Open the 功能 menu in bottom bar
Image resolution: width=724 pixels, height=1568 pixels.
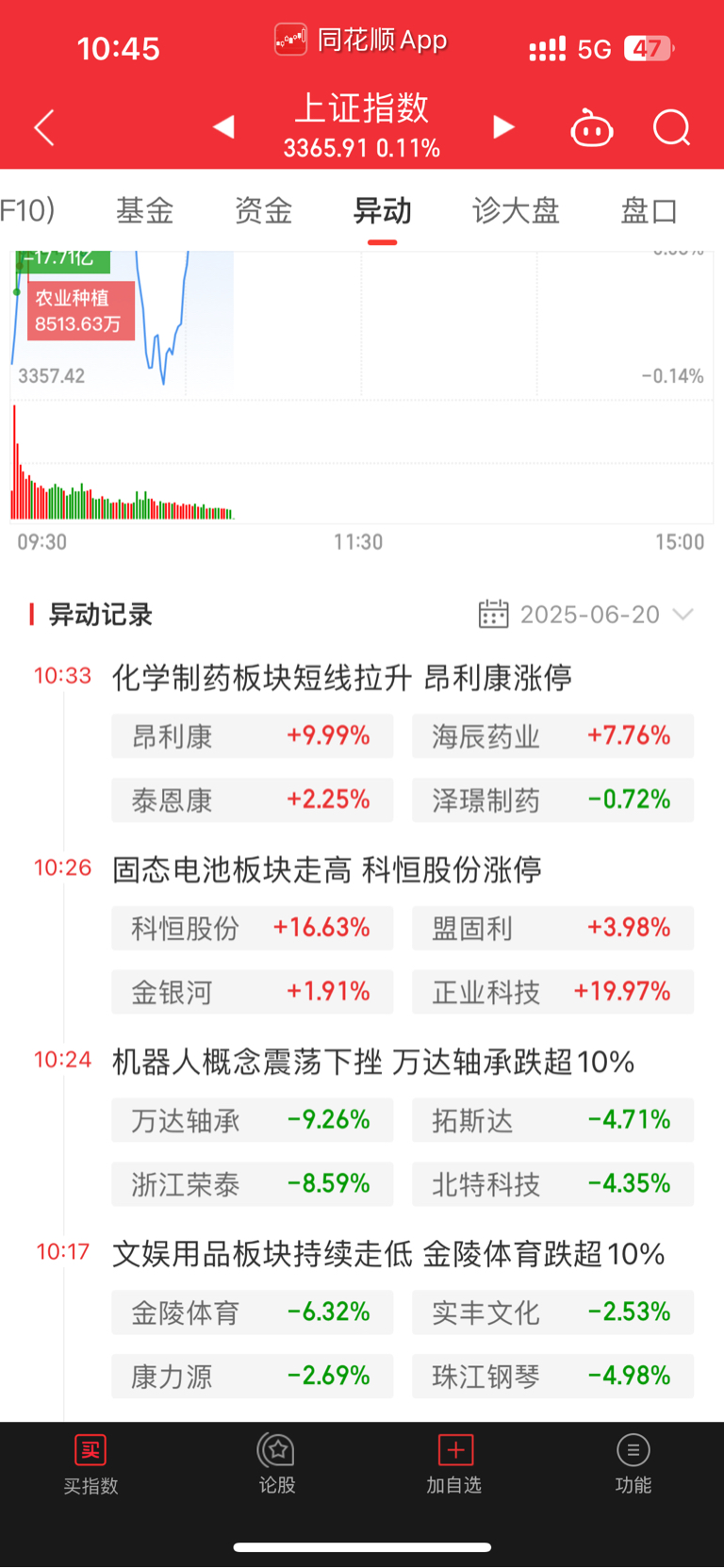tap(633, 1464)
